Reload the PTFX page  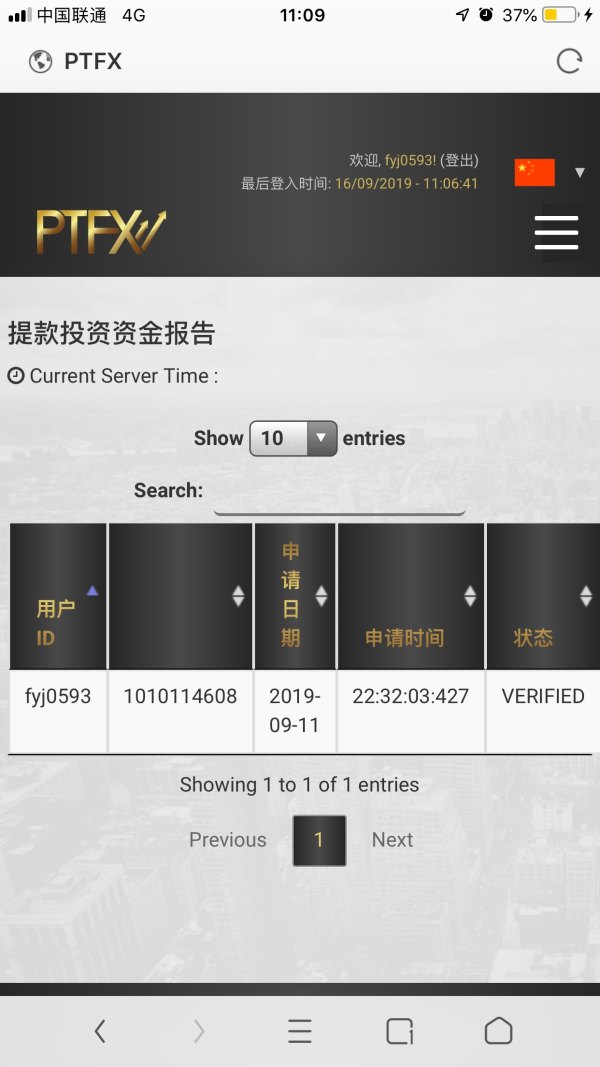[x=569, y=62]
